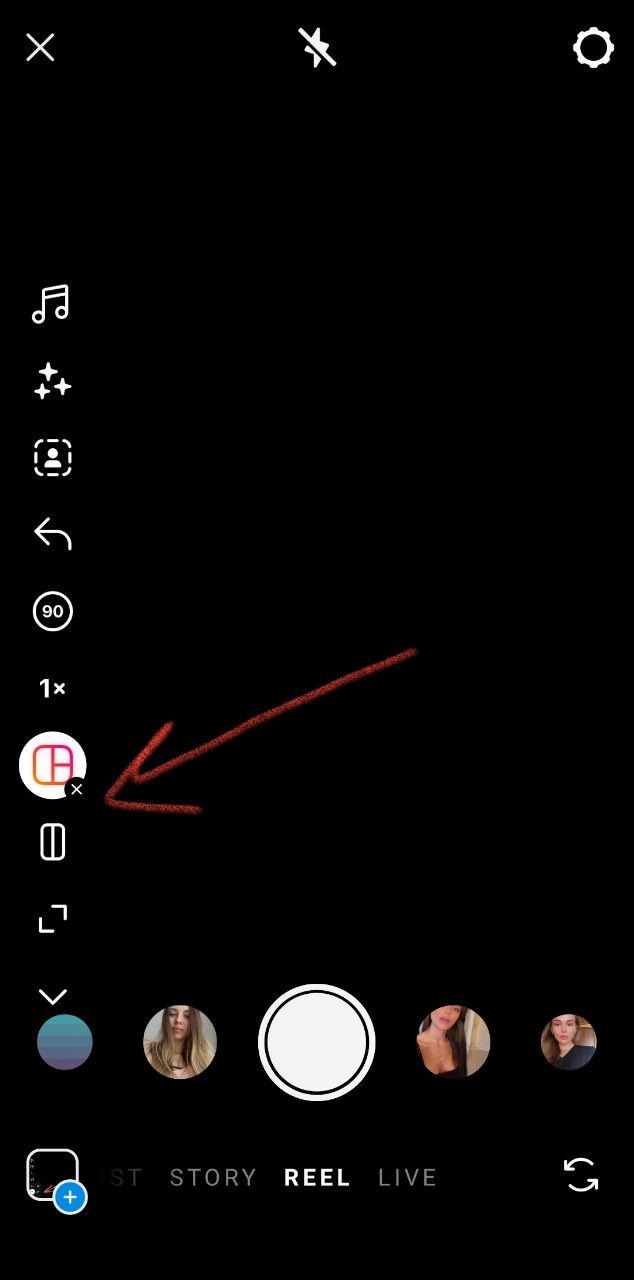Change the 1x recording speed
The width and height of the screenshot is (634, 1280).
[52, 688]
